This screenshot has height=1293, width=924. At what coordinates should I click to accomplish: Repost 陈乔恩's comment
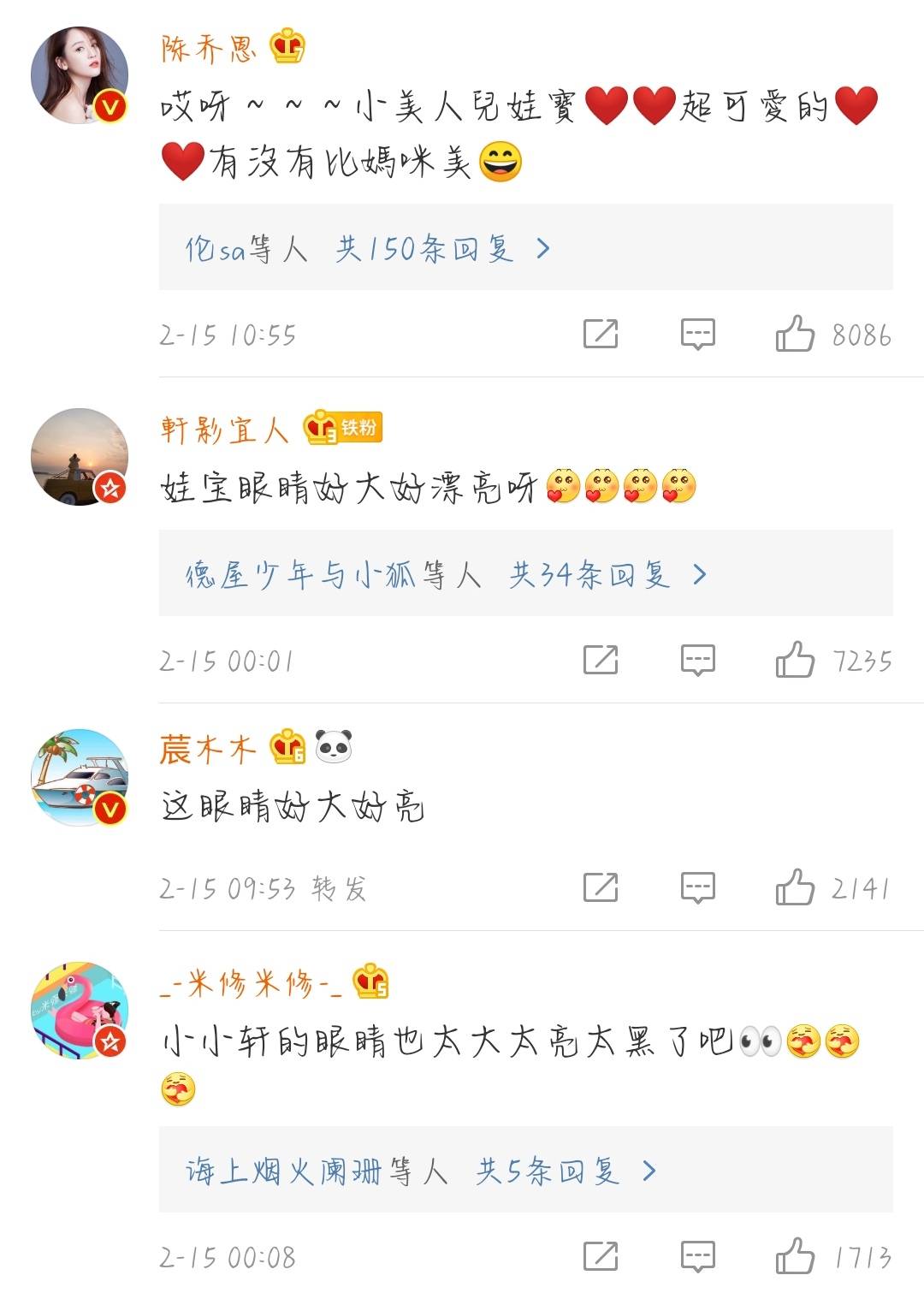tap(601, 334)
